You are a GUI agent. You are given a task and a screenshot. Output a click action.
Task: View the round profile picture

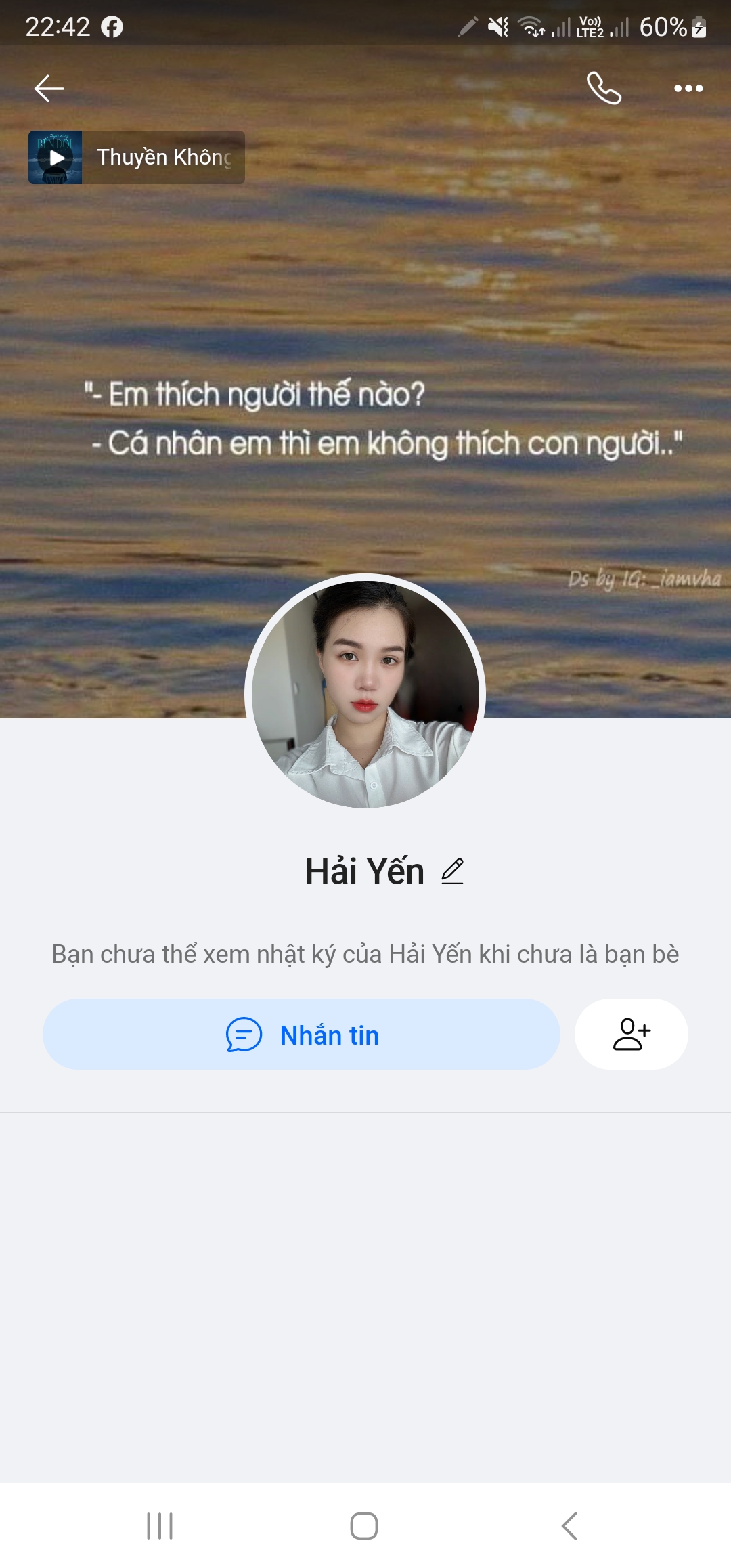[365, 692]
